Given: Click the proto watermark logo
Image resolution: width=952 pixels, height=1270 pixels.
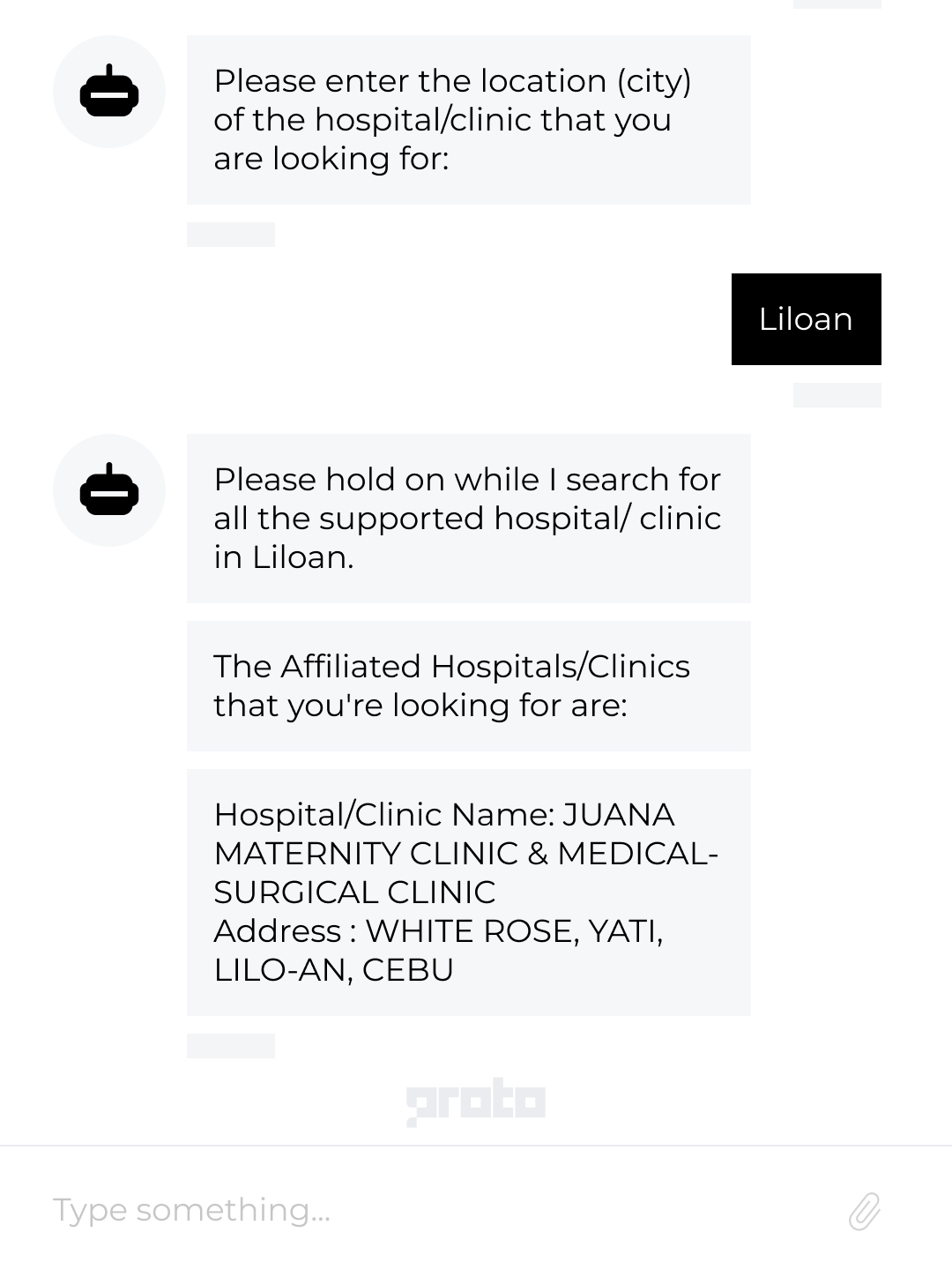Looking at the screenshot, I should point(476,1100).
